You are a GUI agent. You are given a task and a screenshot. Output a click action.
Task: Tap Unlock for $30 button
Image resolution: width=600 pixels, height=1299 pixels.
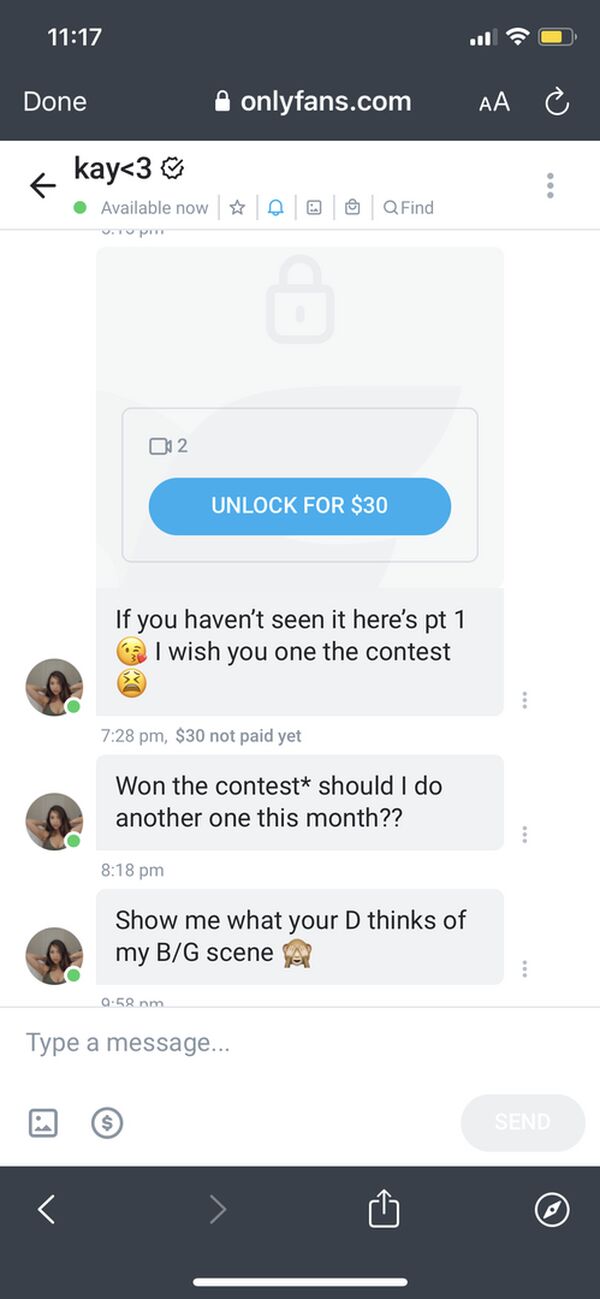(x=299, y=505)
